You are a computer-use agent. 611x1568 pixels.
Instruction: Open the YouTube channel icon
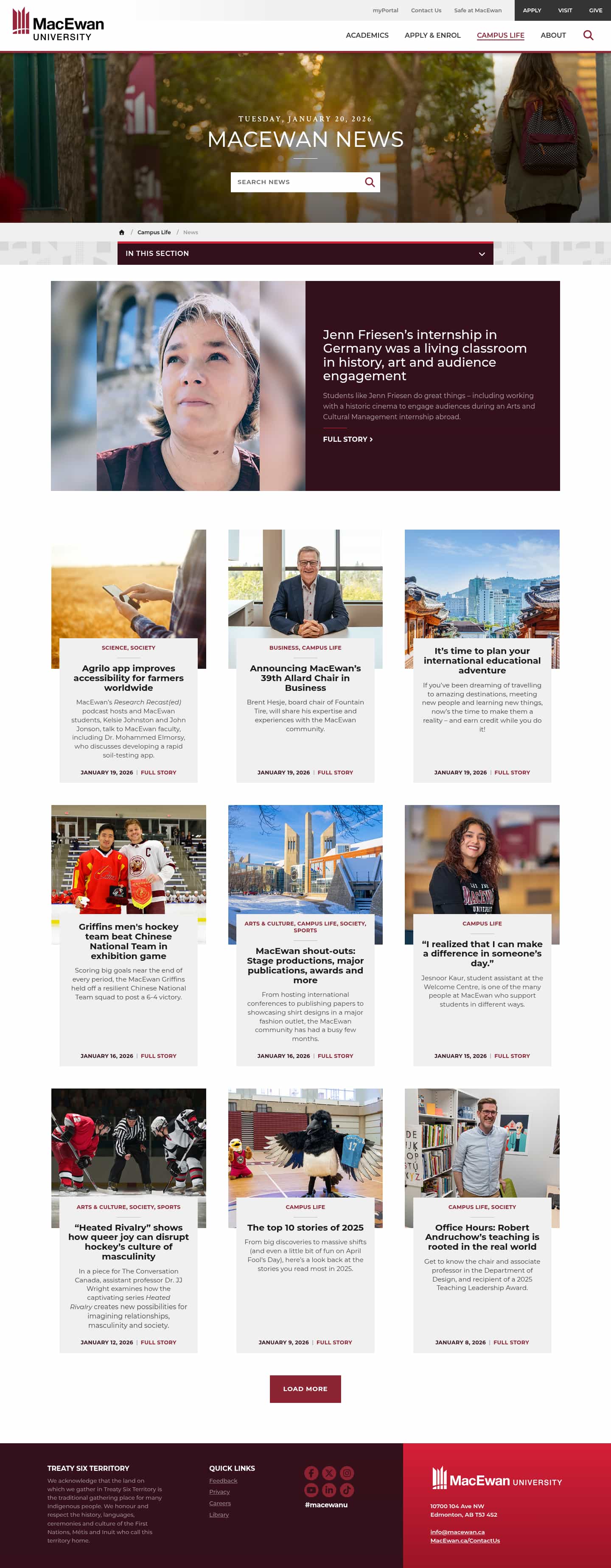[311, 1490]
